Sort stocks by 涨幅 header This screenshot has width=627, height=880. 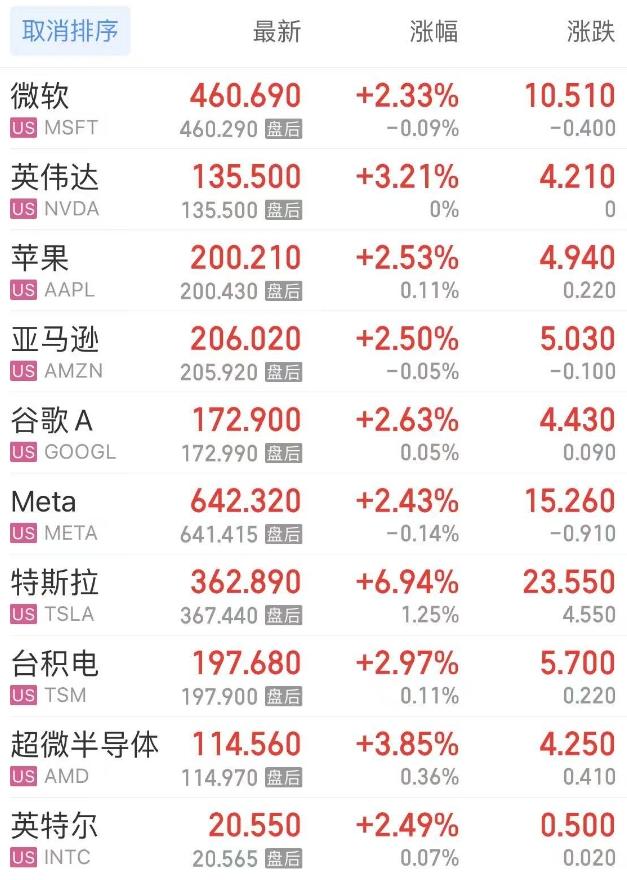(434, 31)
